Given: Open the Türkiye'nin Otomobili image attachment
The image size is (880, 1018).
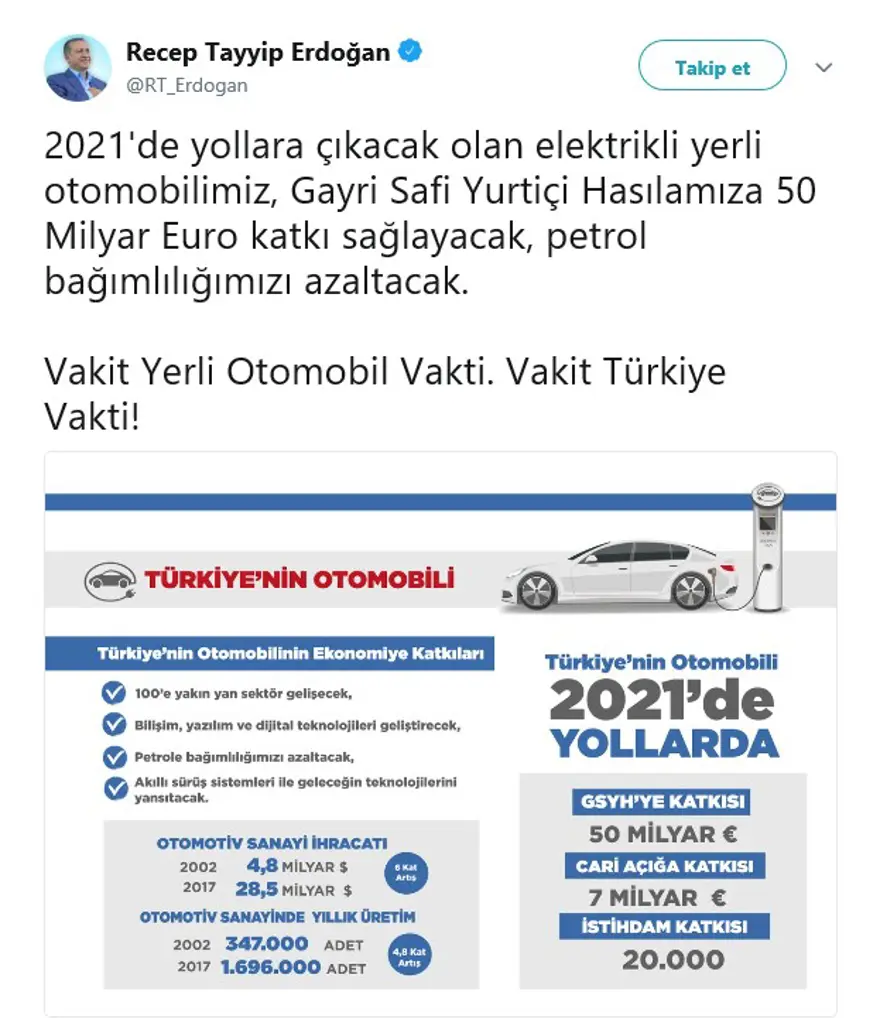Looking at the screenshot, I should click(x=440, y=733).
